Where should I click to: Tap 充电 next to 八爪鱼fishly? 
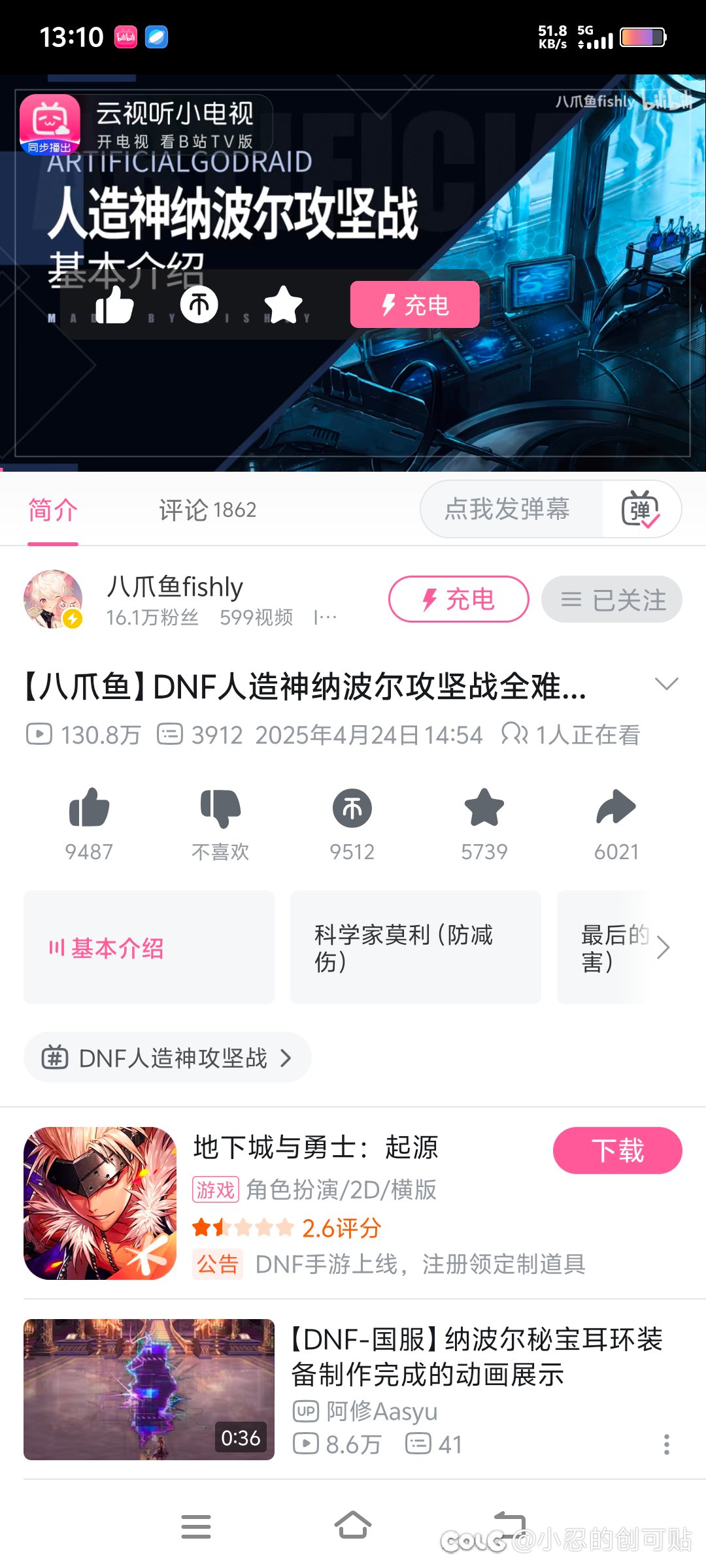458,599
